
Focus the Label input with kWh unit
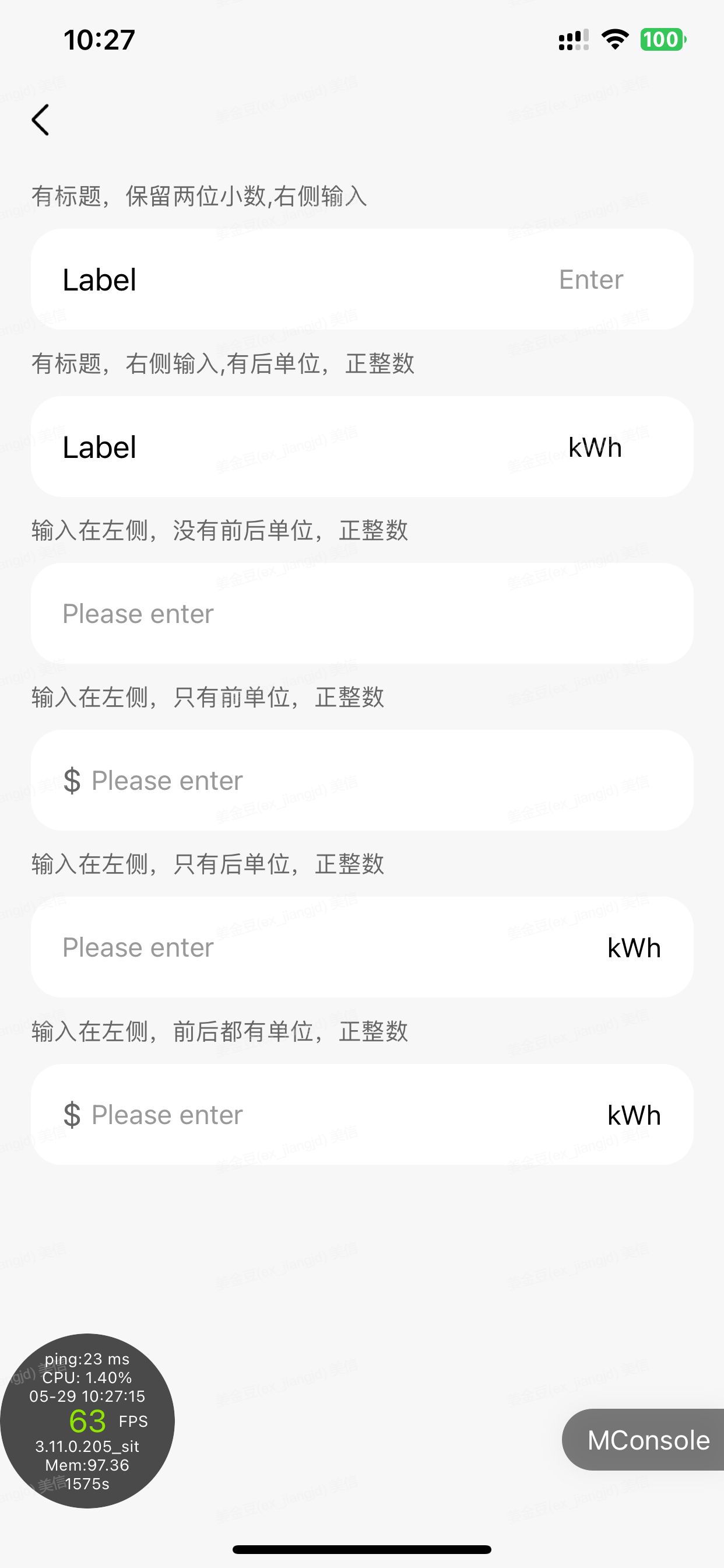[362, 447]
